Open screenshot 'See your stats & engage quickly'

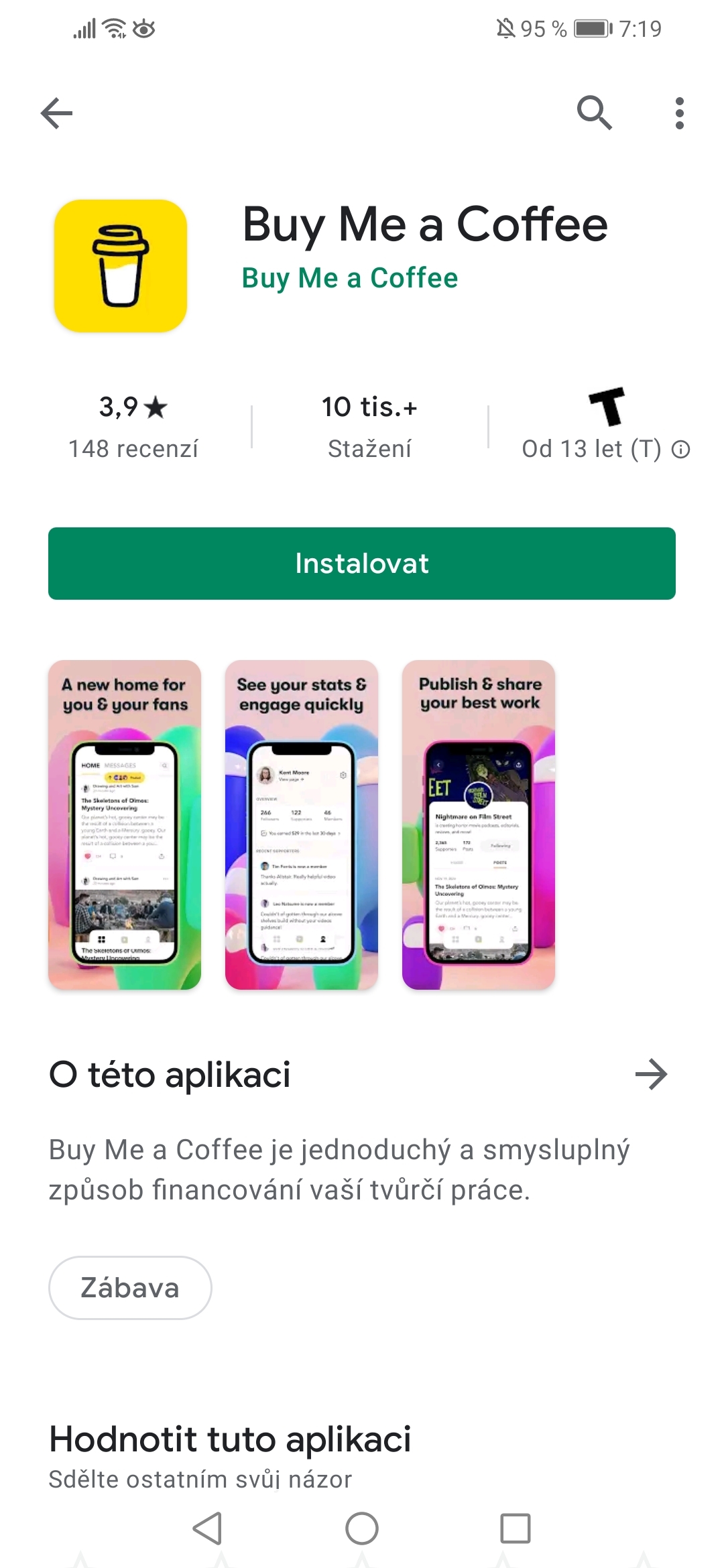click(302, 825)
